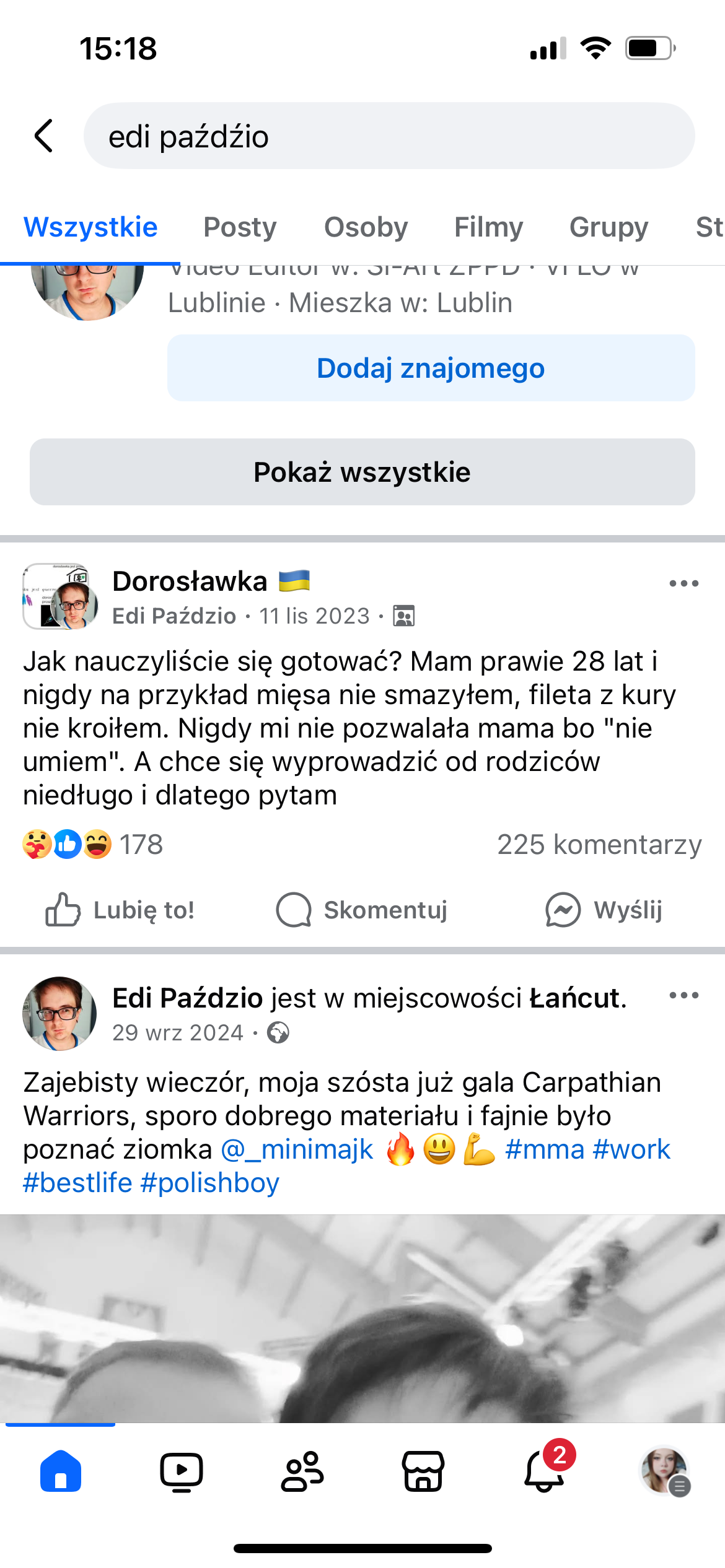Screen dimensions: 725x1568
Task: Go back from search results
Action: (43, 136)
